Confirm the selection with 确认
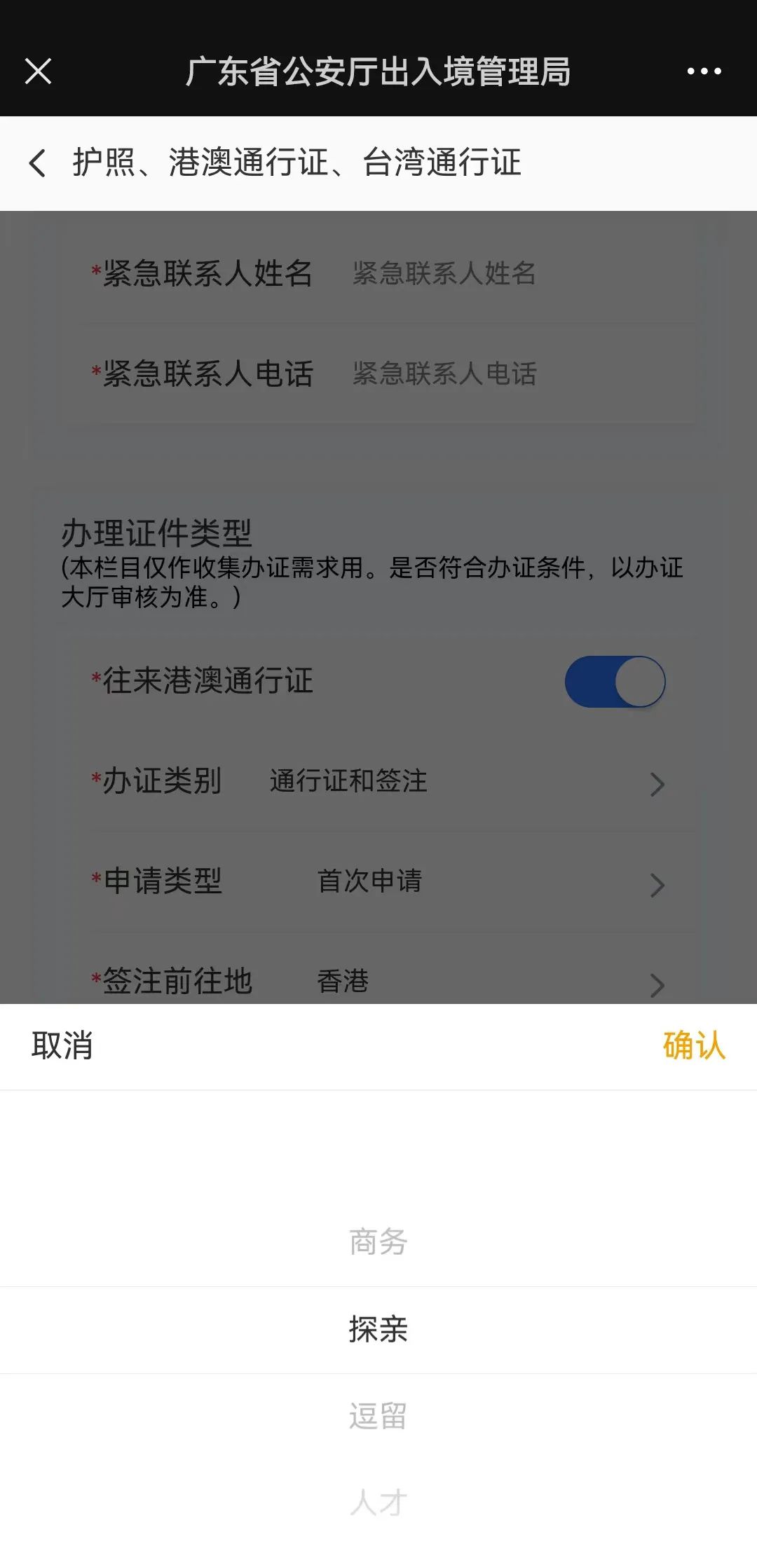Screen dimensions: 757x1568 [693, 1045]
